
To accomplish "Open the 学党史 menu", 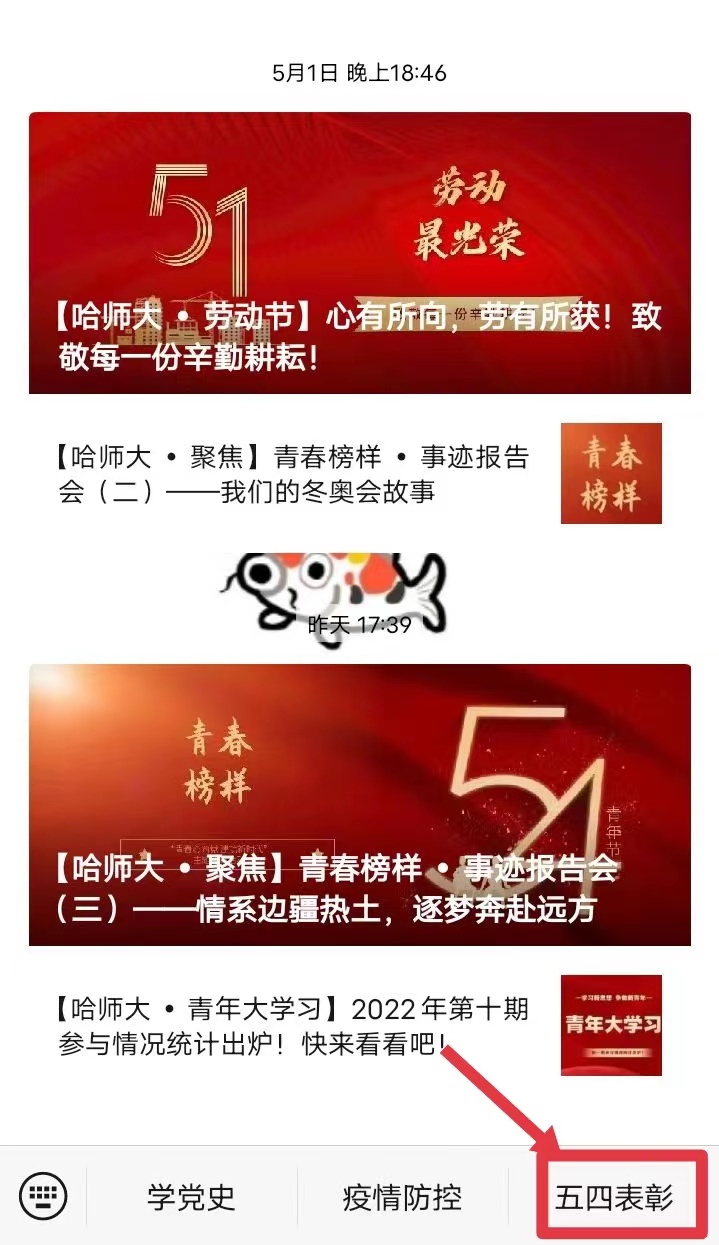I will coord(192,1197).
